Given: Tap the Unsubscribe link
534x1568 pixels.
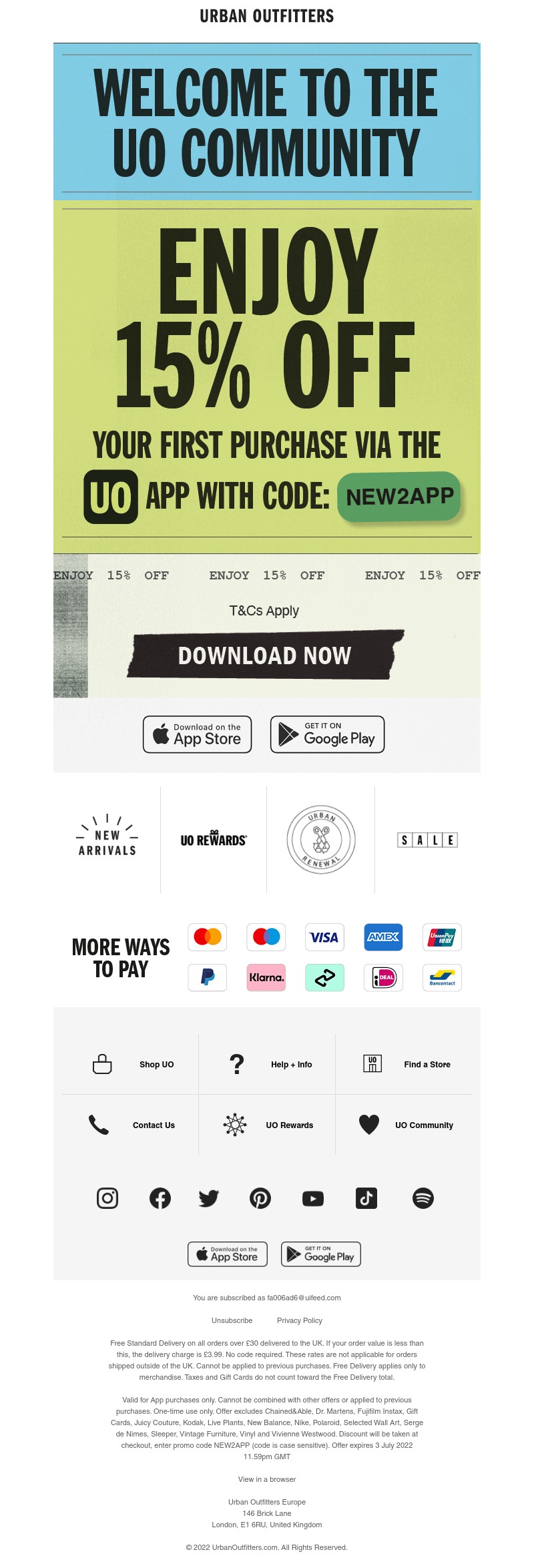Looking at the screenshot, I should click(x=232, y=1320).
